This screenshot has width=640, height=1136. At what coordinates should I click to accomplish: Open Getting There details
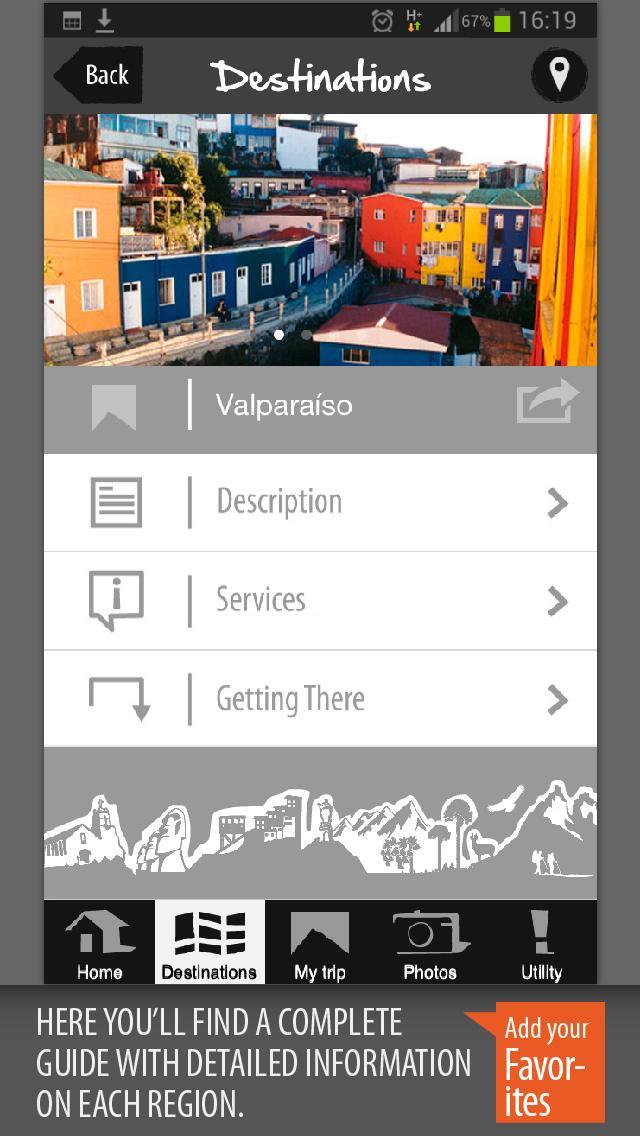pyautogui.click(x=320, y=699)
